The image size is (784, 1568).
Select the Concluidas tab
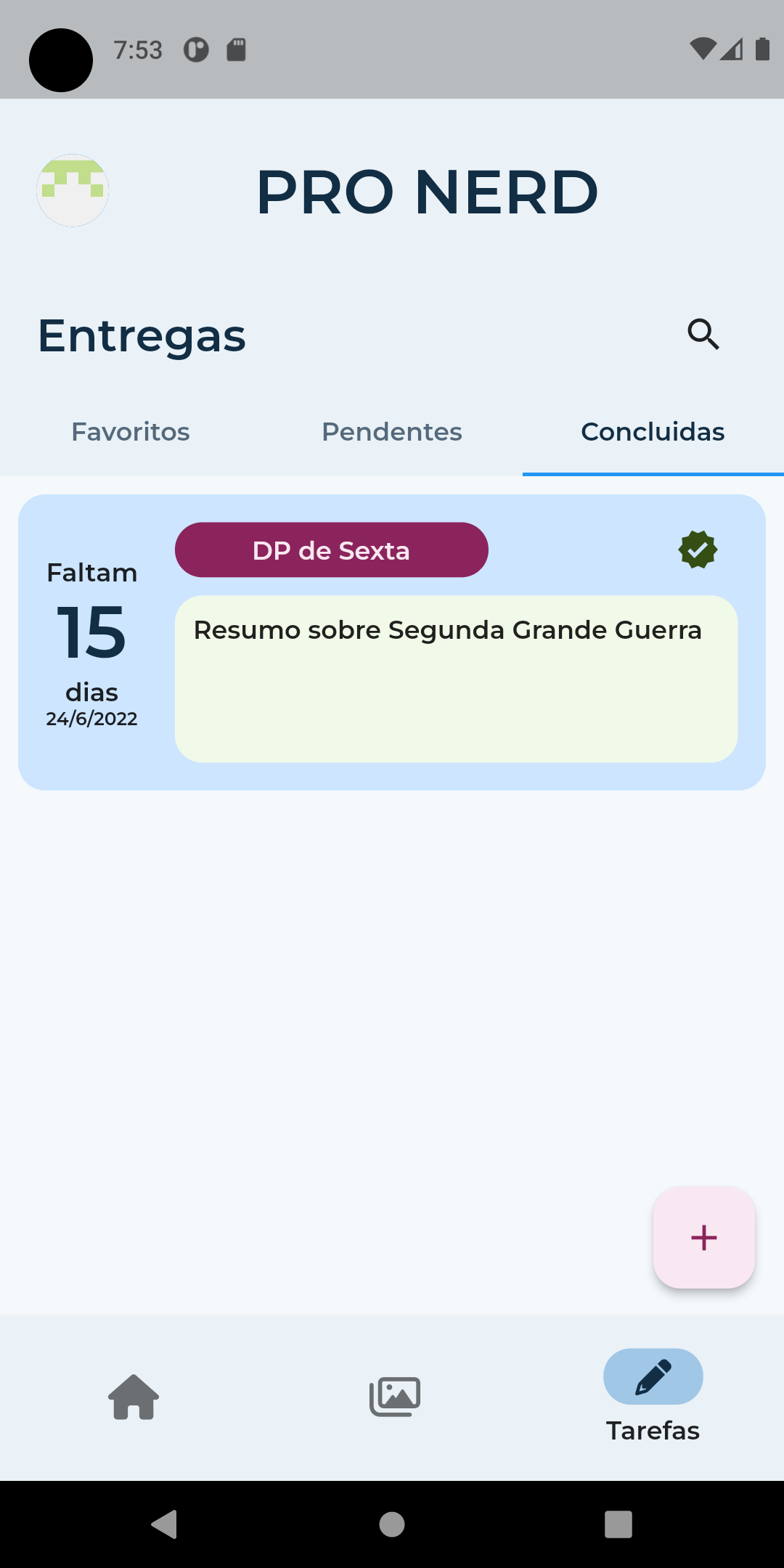tap(653, 432)
